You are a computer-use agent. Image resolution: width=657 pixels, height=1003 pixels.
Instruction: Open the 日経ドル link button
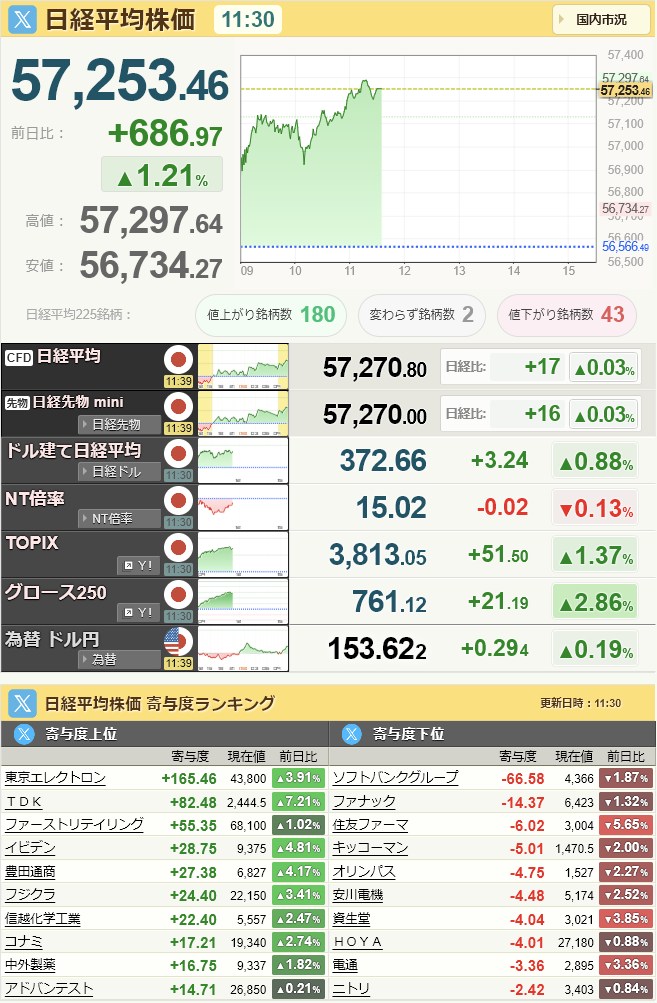(120, 471)
